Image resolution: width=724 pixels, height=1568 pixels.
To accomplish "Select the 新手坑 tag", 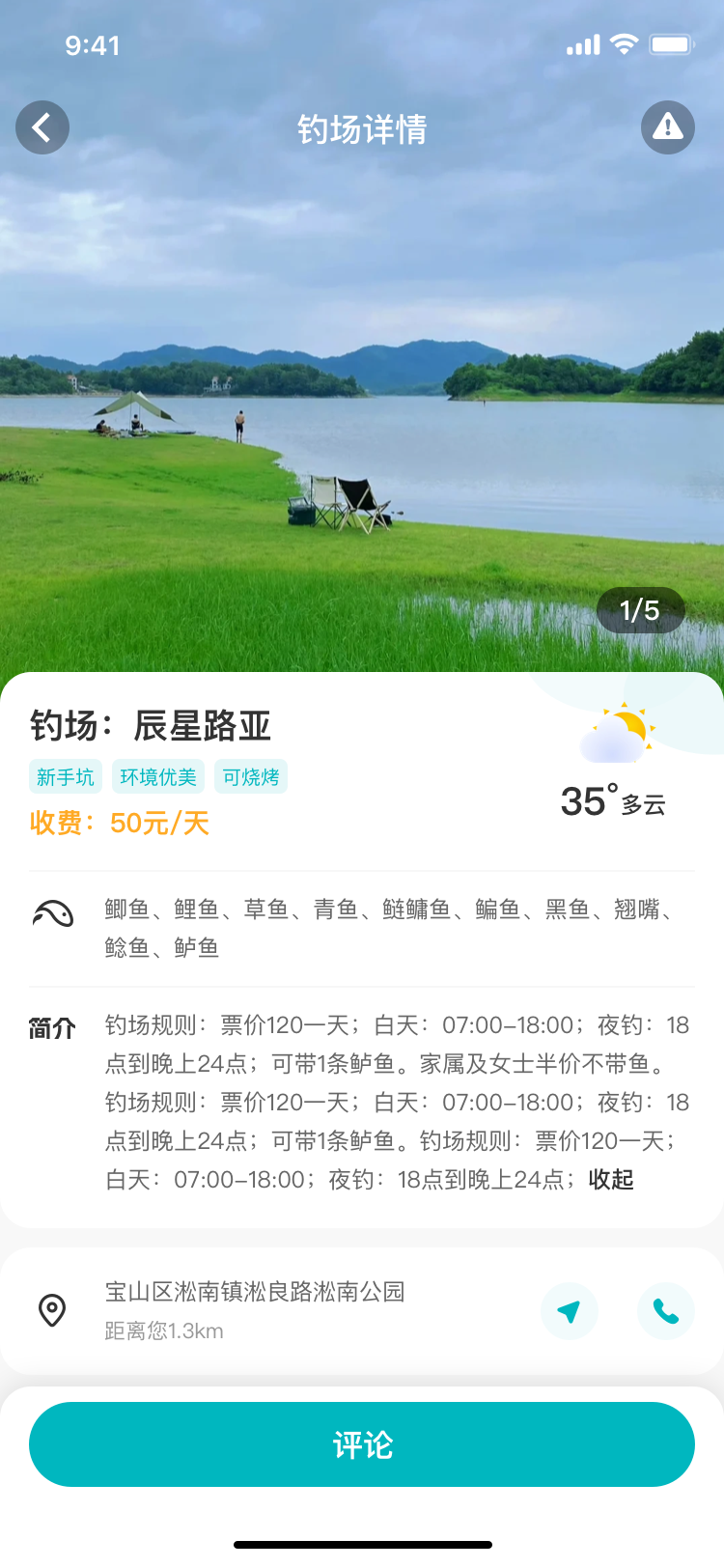I will coord(65,777).
